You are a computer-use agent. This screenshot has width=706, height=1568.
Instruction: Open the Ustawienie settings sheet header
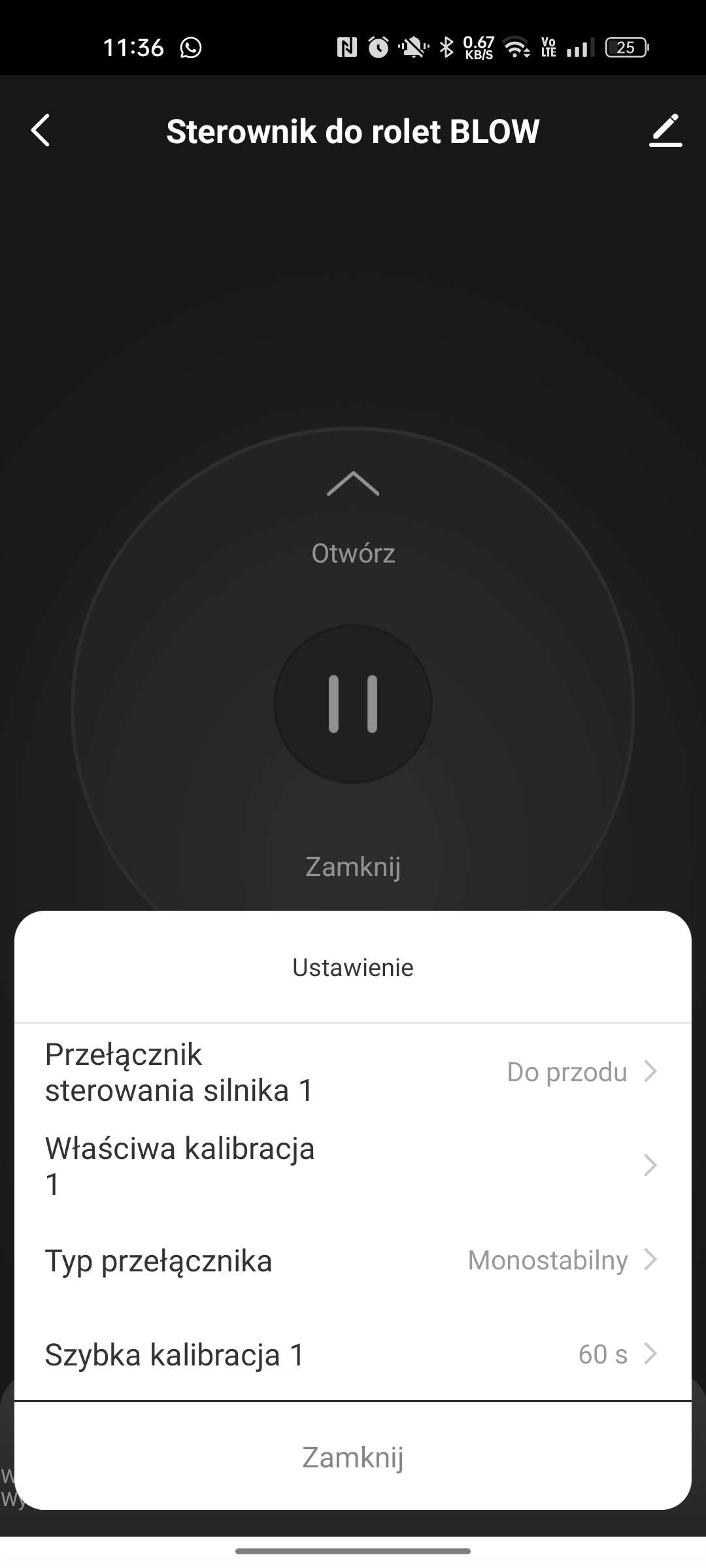[353, 968]
